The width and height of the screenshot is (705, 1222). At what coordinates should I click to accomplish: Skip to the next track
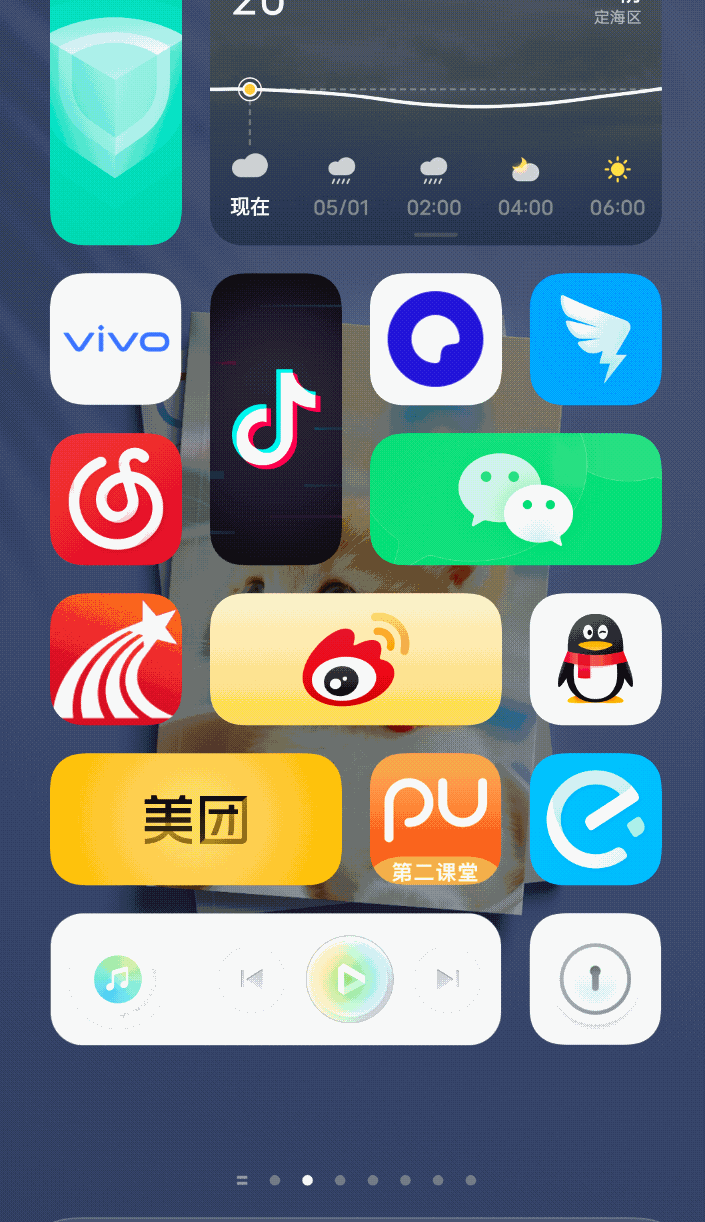tap(447, 980)
